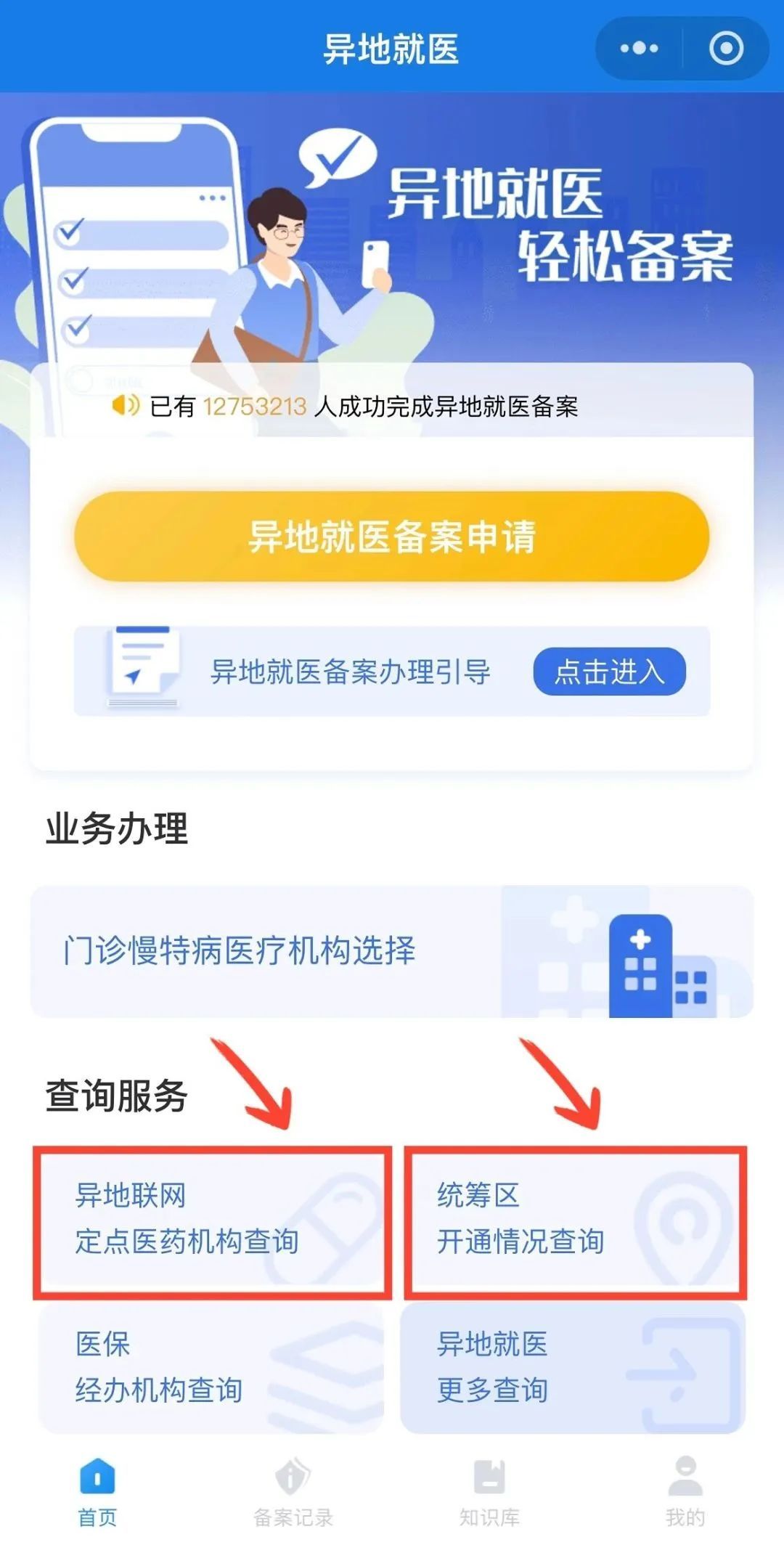The image size is (784, 1545).
Task: Open 门诊慢特病医疗机构选择 card
Action: (391, 951)
